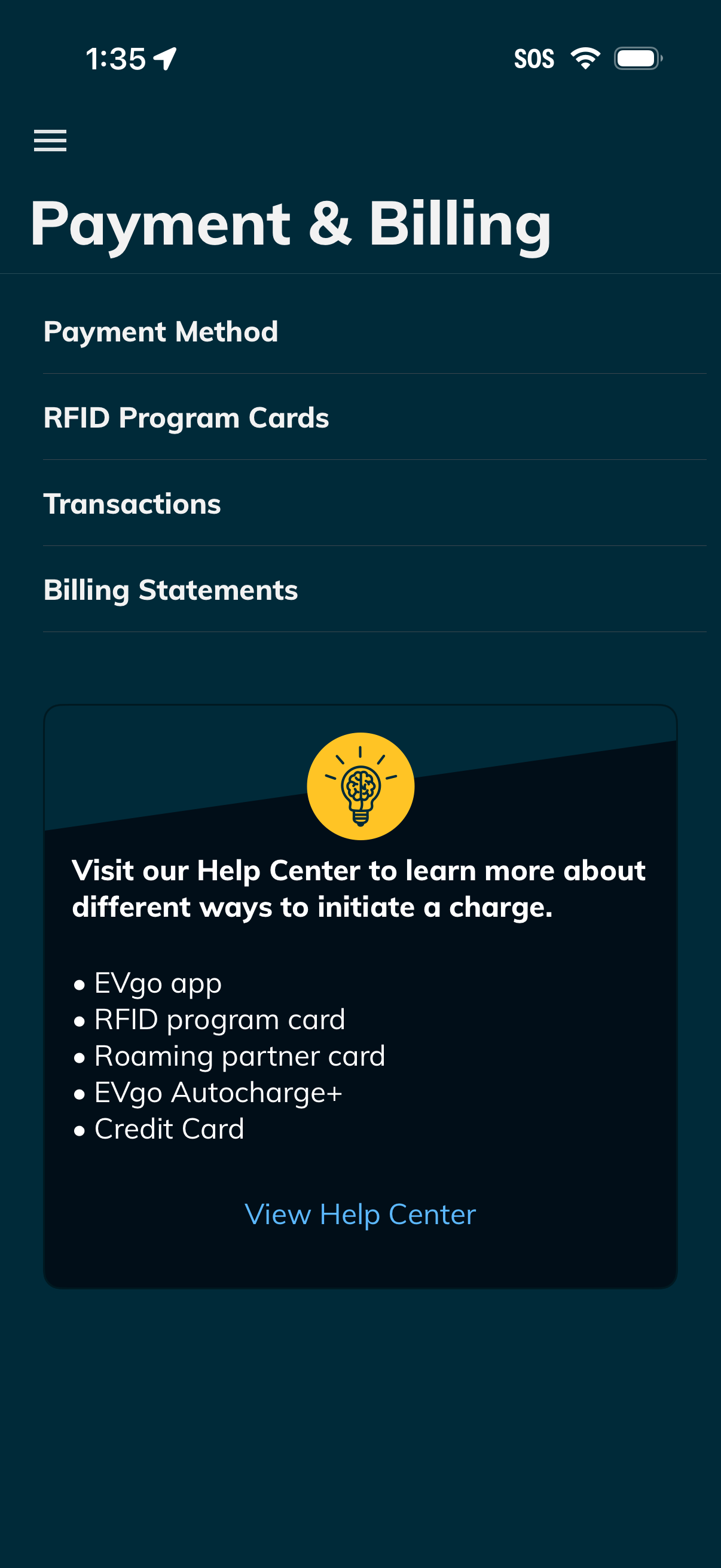Tap the location arrow next to the time
This screenshot has height=1568, width=721.
click(163, 58)
